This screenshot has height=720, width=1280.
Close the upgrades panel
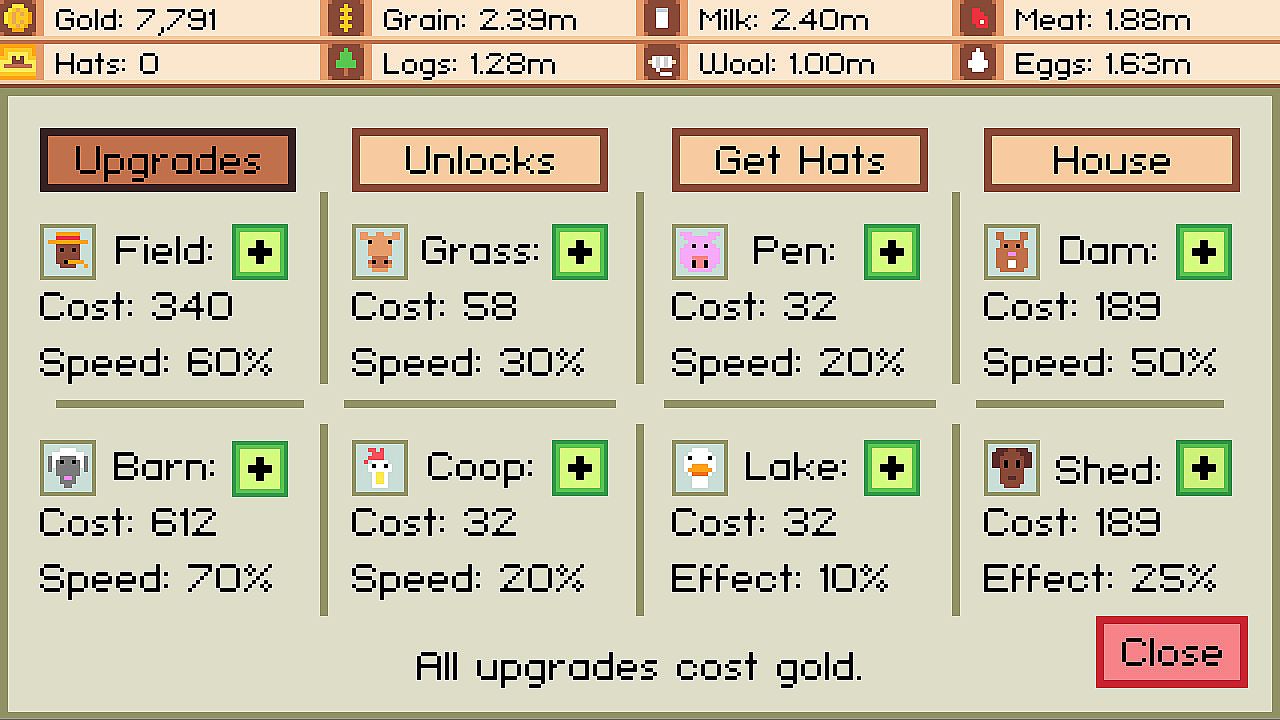coord(1171,652)
